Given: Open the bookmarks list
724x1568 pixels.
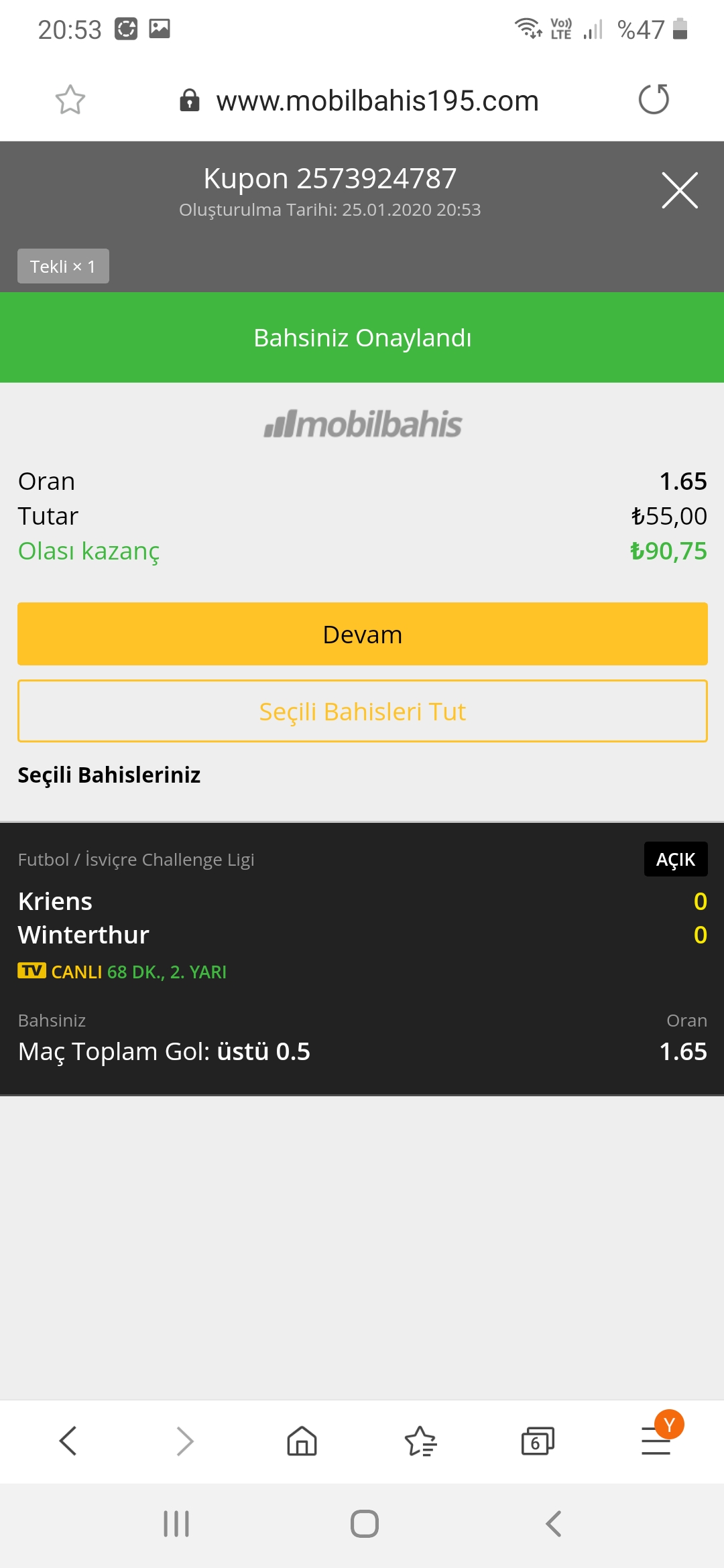Looking at the screenshot, I should [x=420, y=1441].
